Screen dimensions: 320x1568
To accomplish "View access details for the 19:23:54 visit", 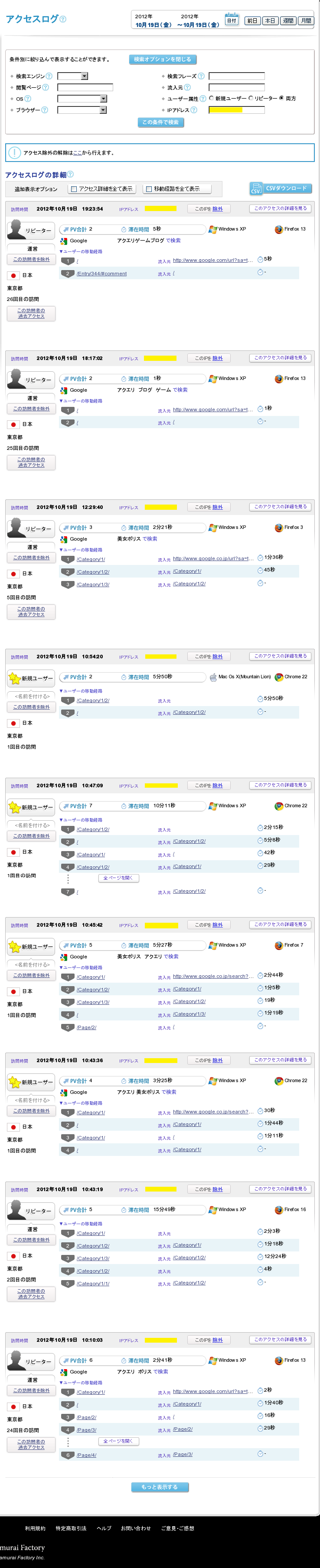I will point(281,208).
